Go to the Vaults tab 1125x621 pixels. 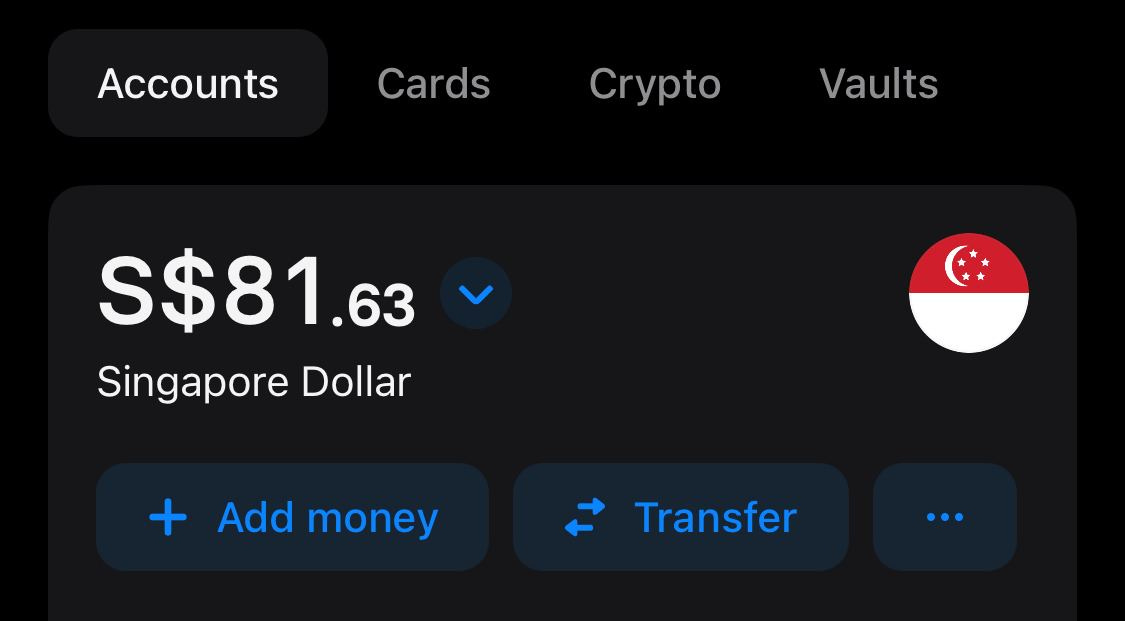point(878,84)
